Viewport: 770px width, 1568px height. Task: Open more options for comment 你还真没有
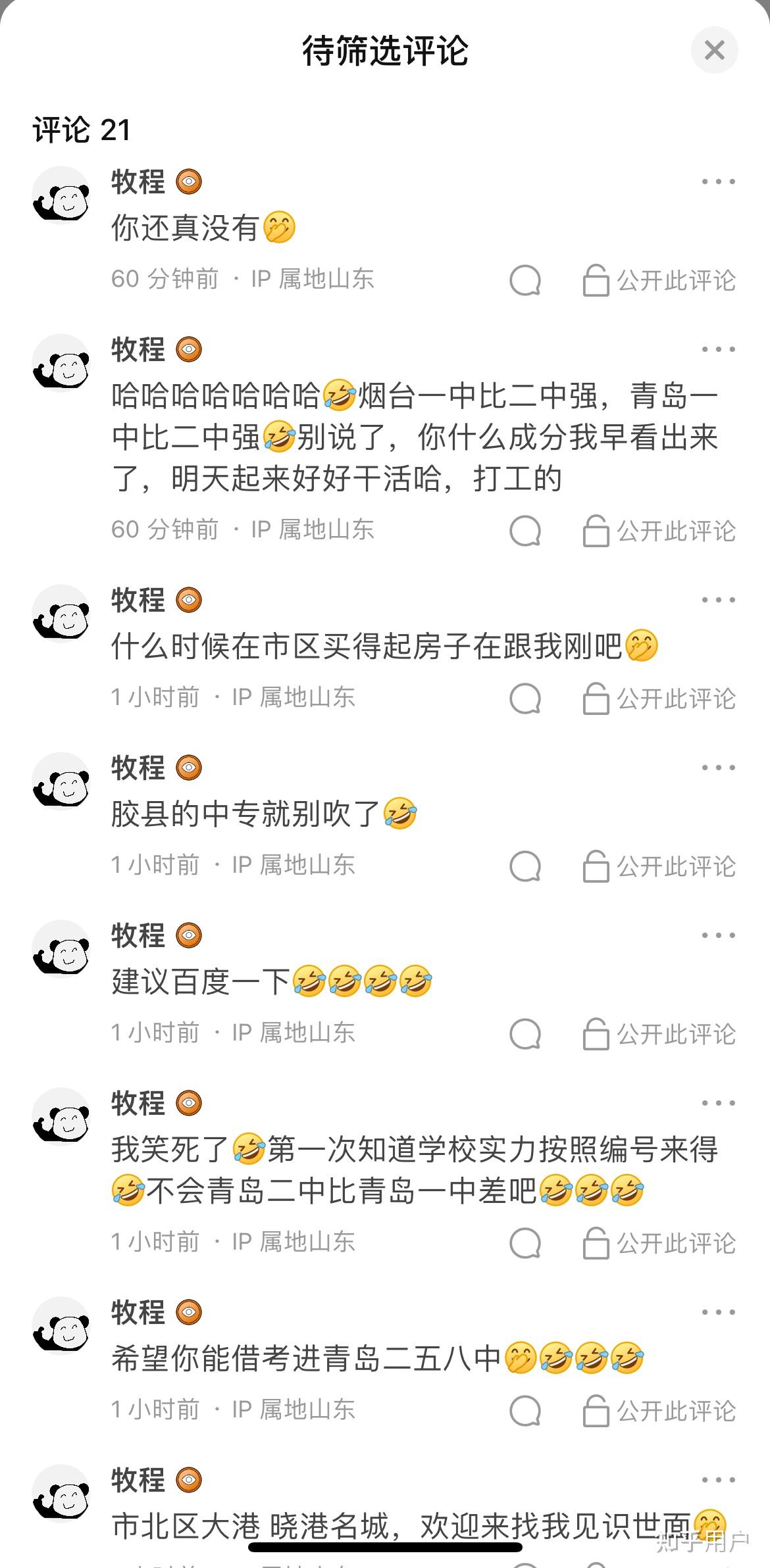pyautogui.click(x=718, y=182)
